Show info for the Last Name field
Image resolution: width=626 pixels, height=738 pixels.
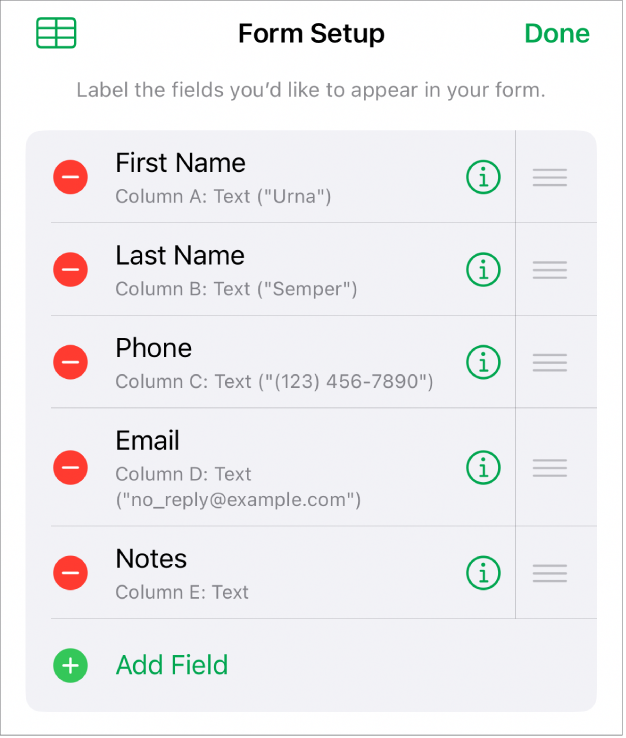483,270
